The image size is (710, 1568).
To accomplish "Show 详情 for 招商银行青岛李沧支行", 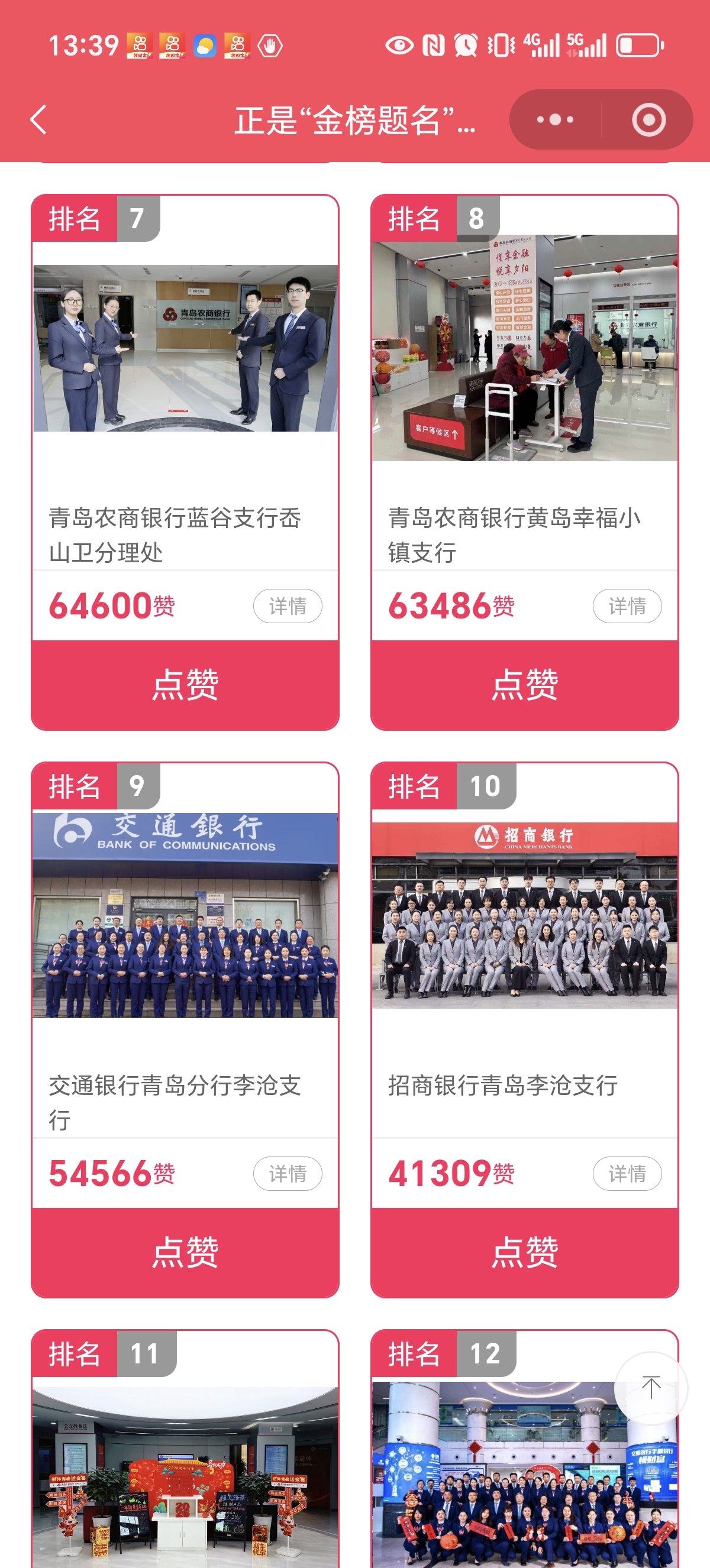I will 627,1173.
